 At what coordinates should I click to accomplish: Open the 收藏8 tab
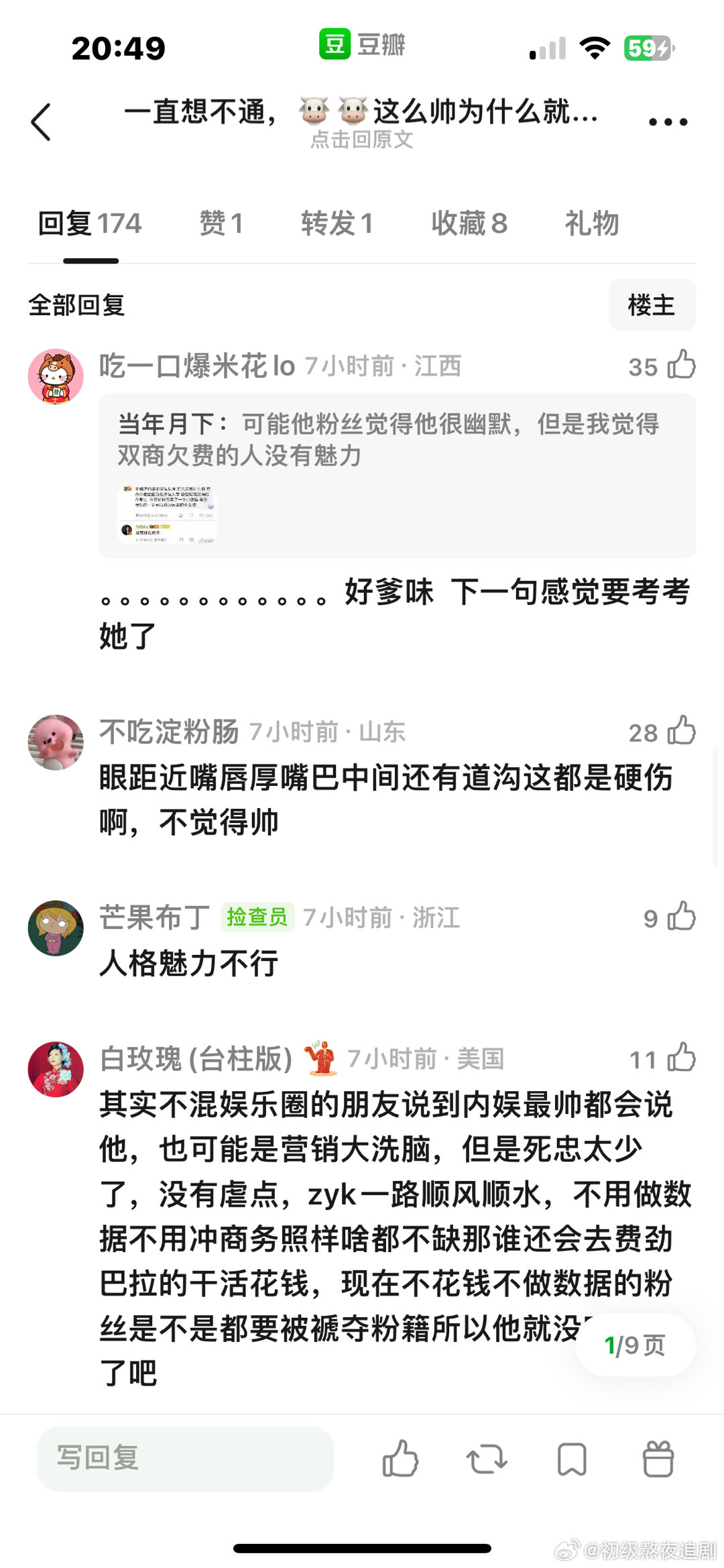[x=469, y=223]
